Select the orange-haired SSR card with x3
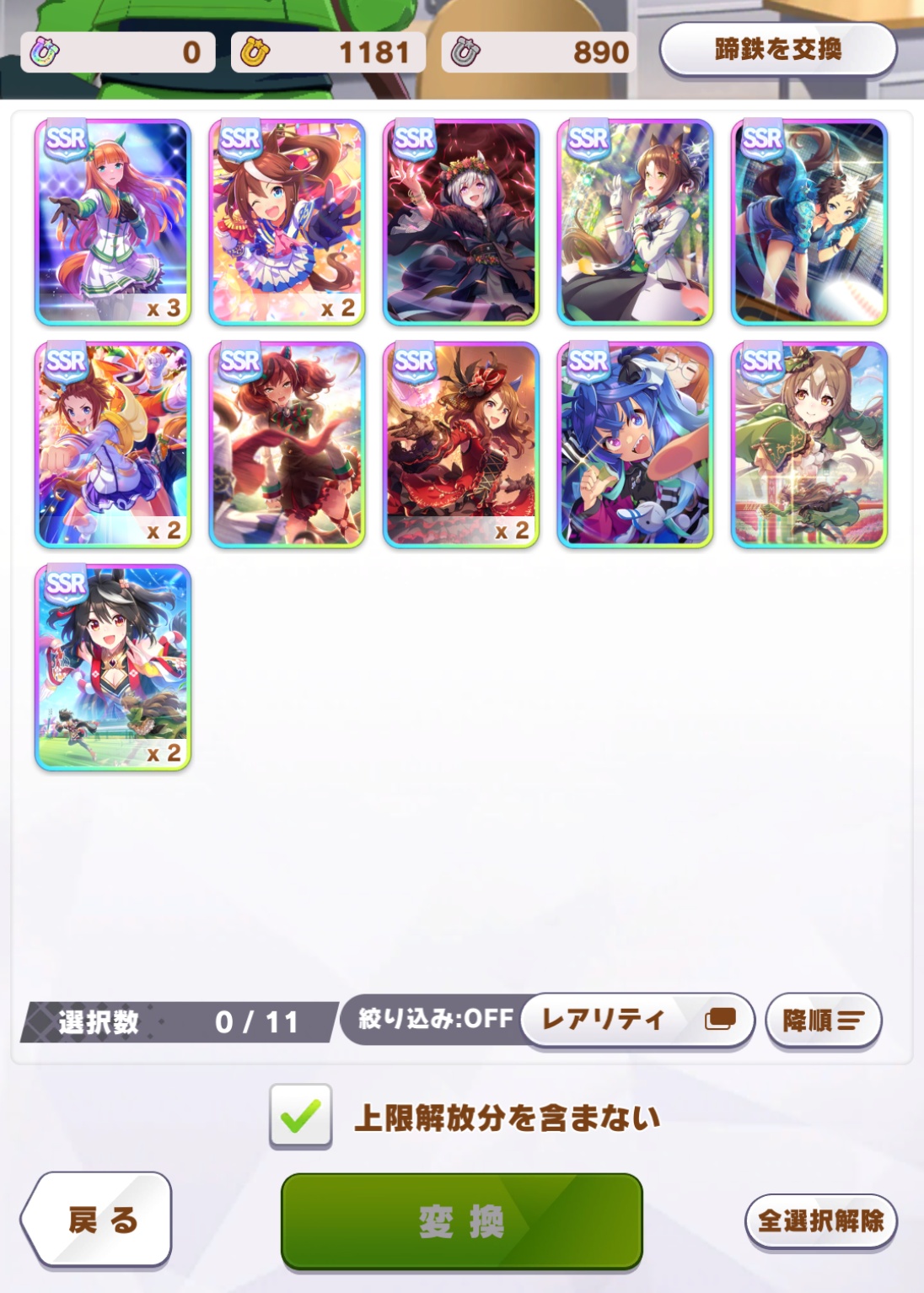Image resolution: width=924 pixels, height=1293 pixels. coord(113,223)
